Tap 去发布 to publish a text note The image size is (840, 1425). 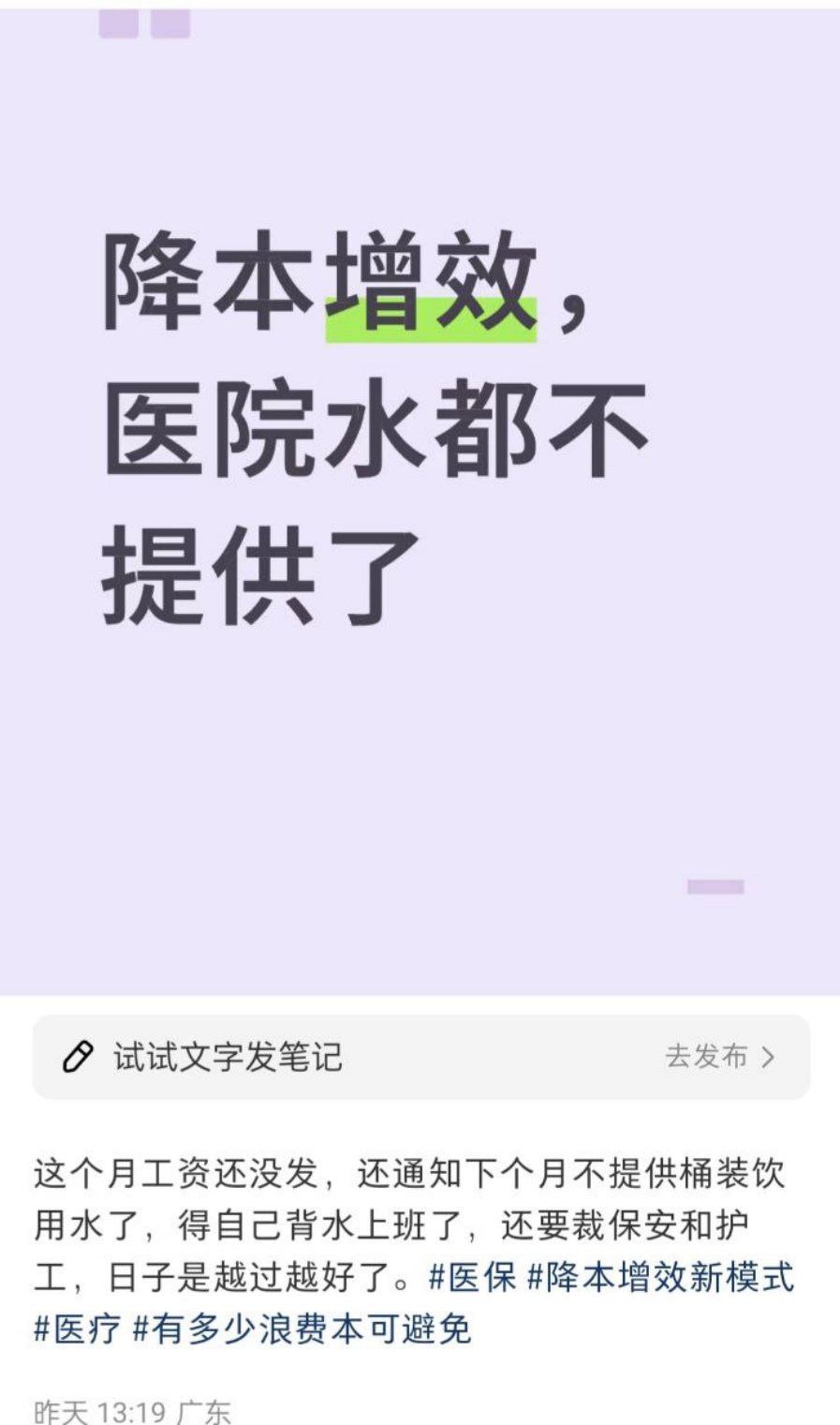pyautogui.click(x=720, y=1057)
